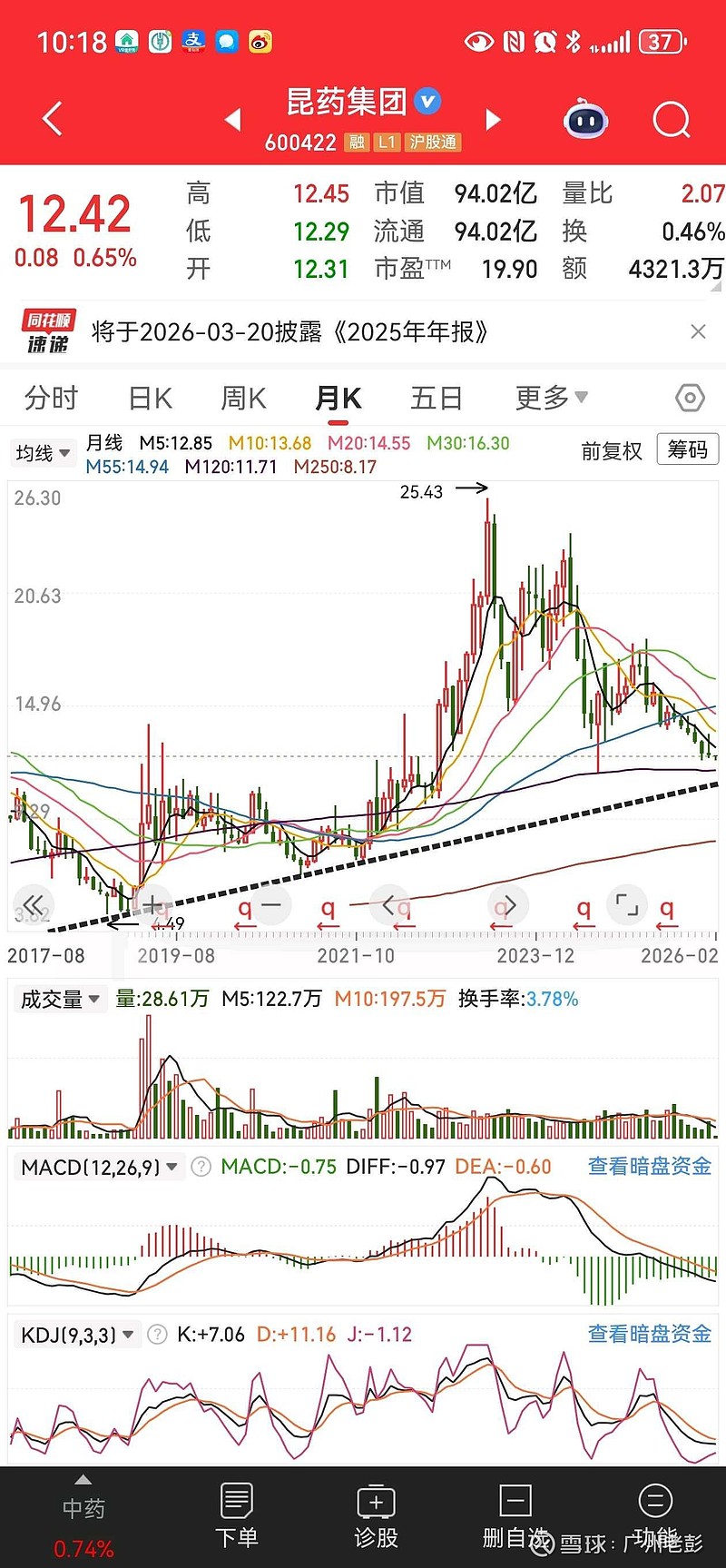Open the MACD help question-mark icon

point(201,1166)
